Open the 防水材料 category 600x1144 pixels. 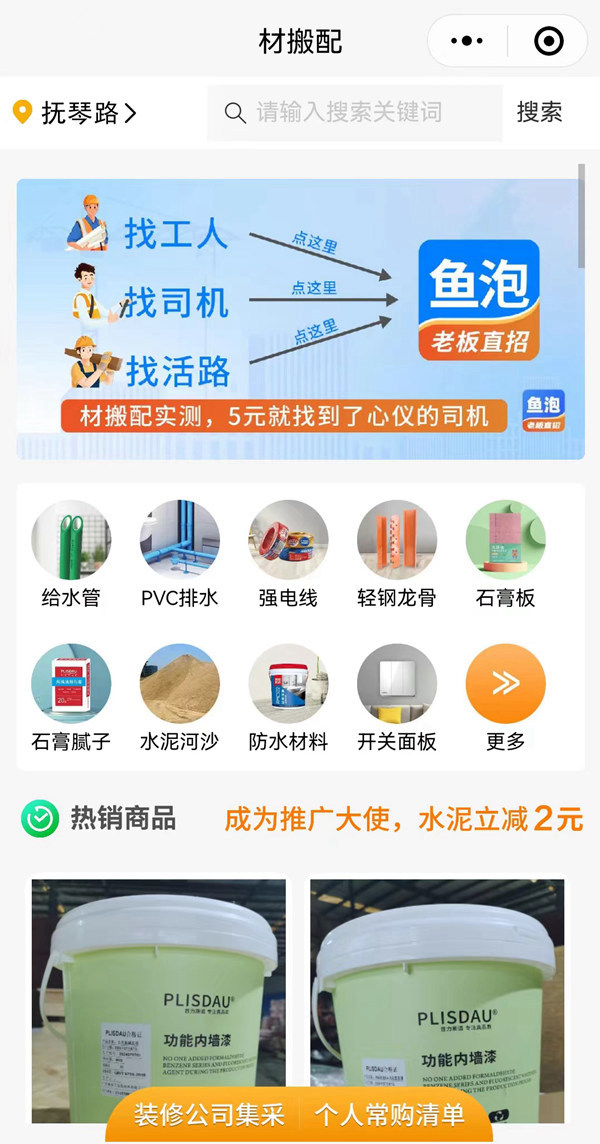288,699
